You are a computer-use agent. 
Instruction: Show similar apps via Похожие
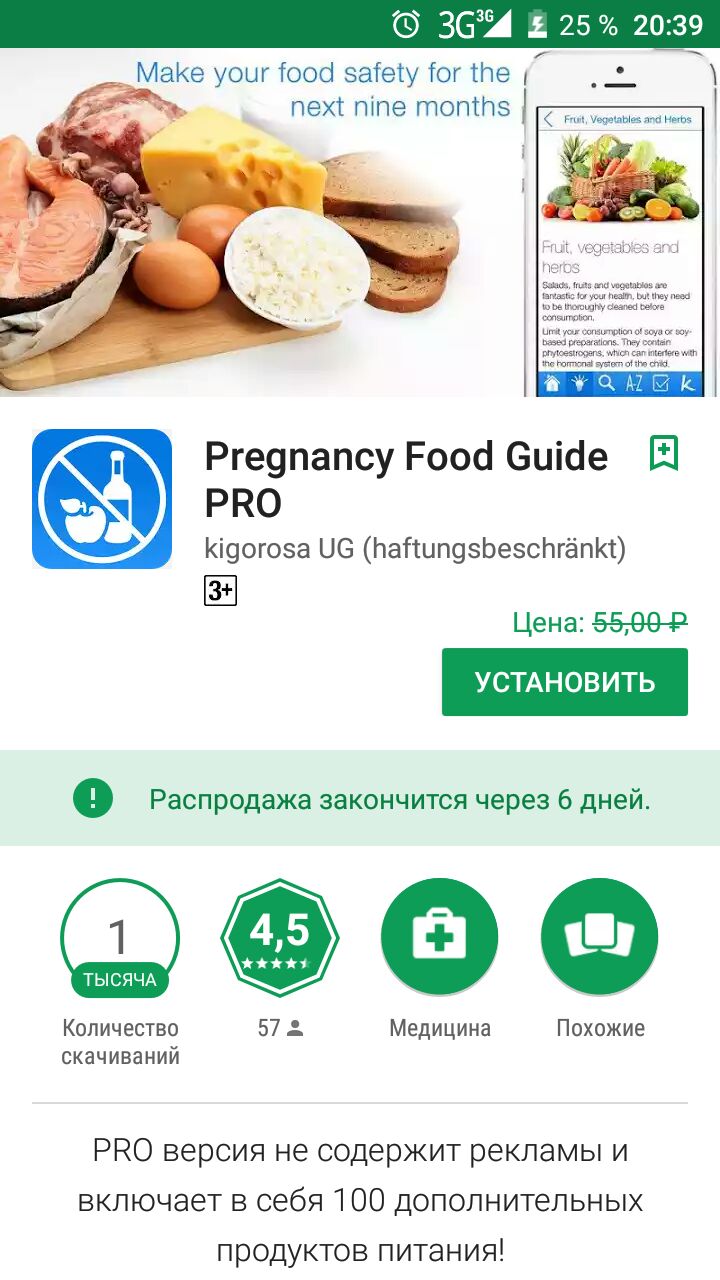(x=599, y=938)
